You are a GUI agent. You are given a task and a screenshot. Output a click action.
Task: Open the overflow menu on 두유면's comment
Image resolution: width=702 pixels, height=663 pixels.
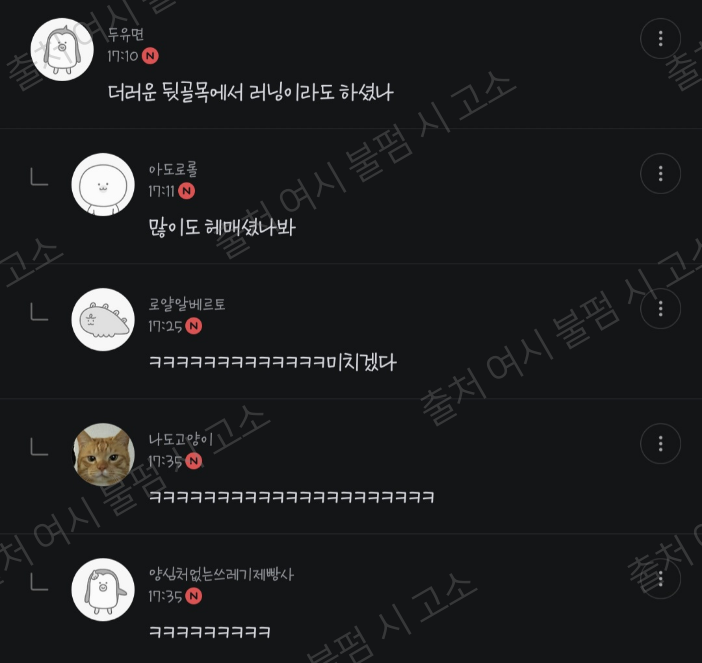click(x=660, y=38)
